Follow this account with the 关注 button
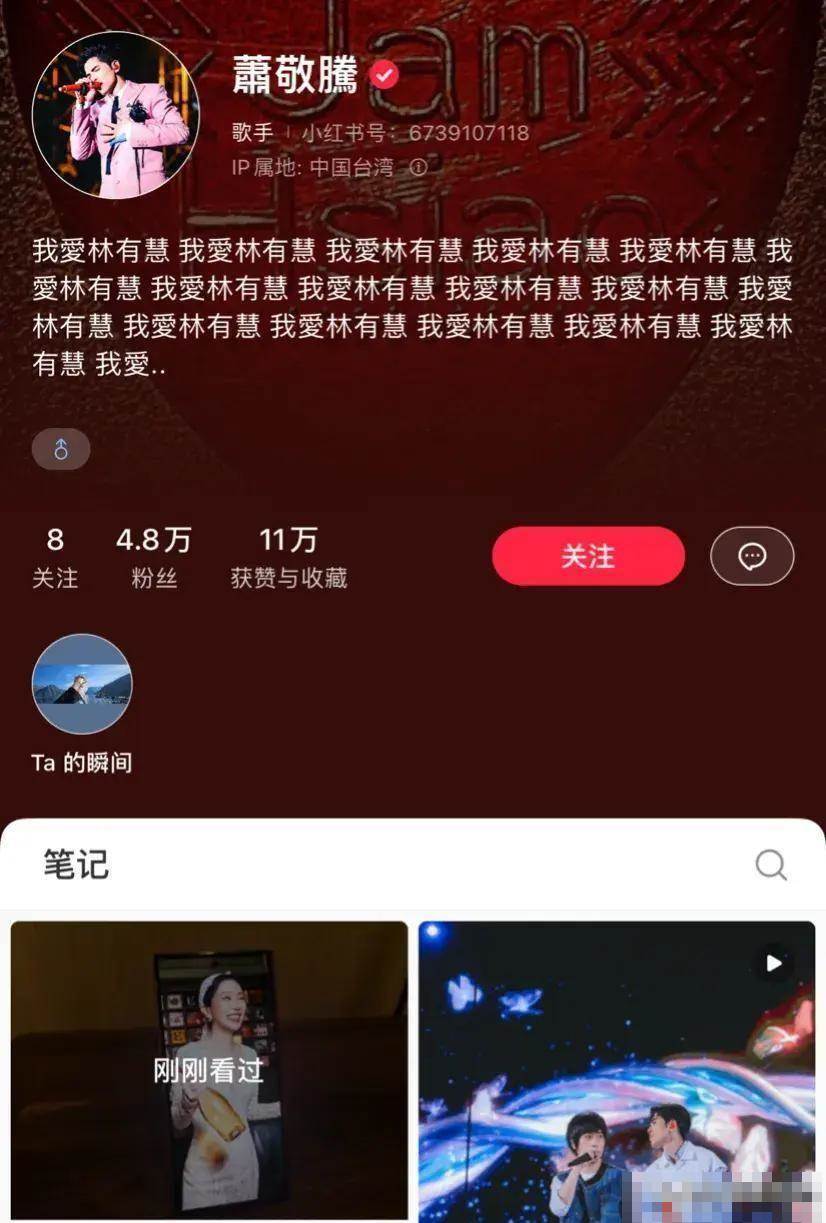The width and height of the screenshot is (826, 1223). click(588, 556)
